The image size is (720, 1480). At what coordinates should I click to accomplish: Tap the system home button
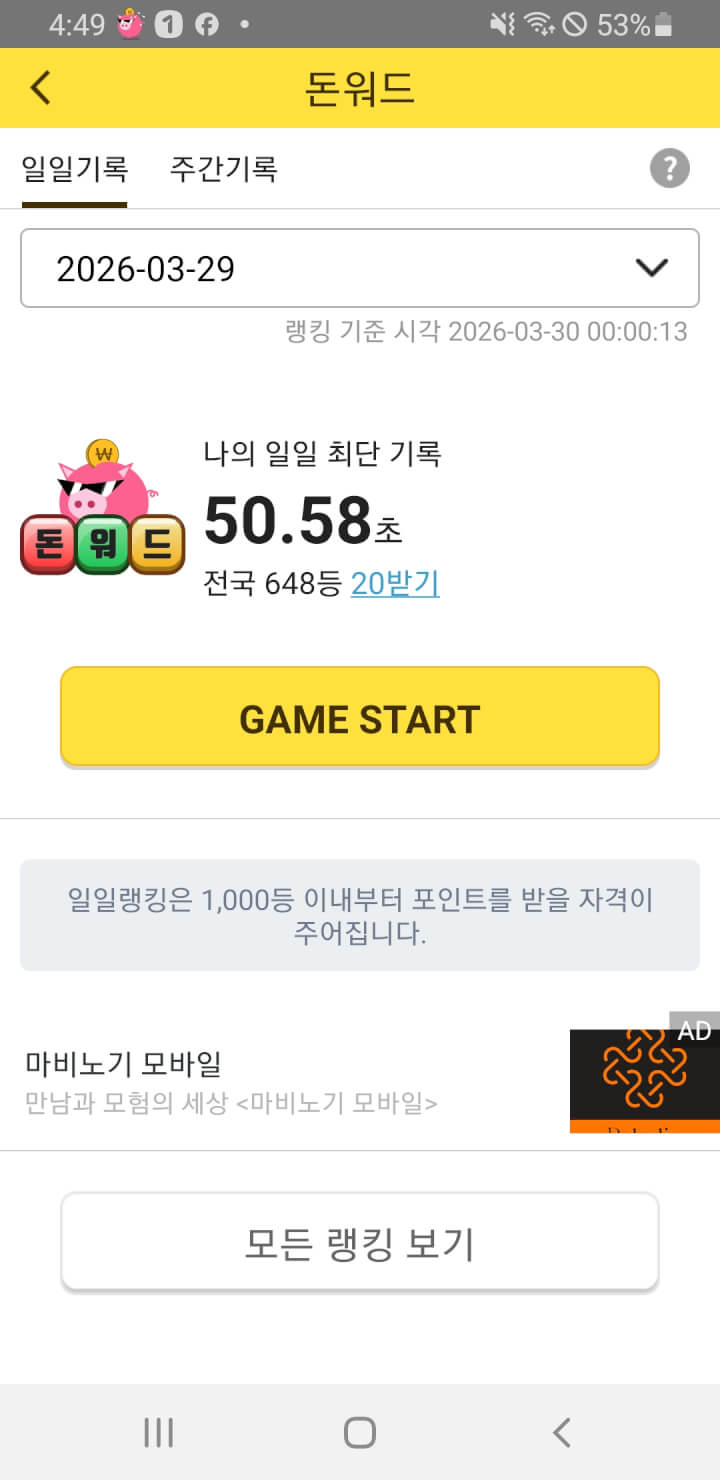coord(360,1432)
